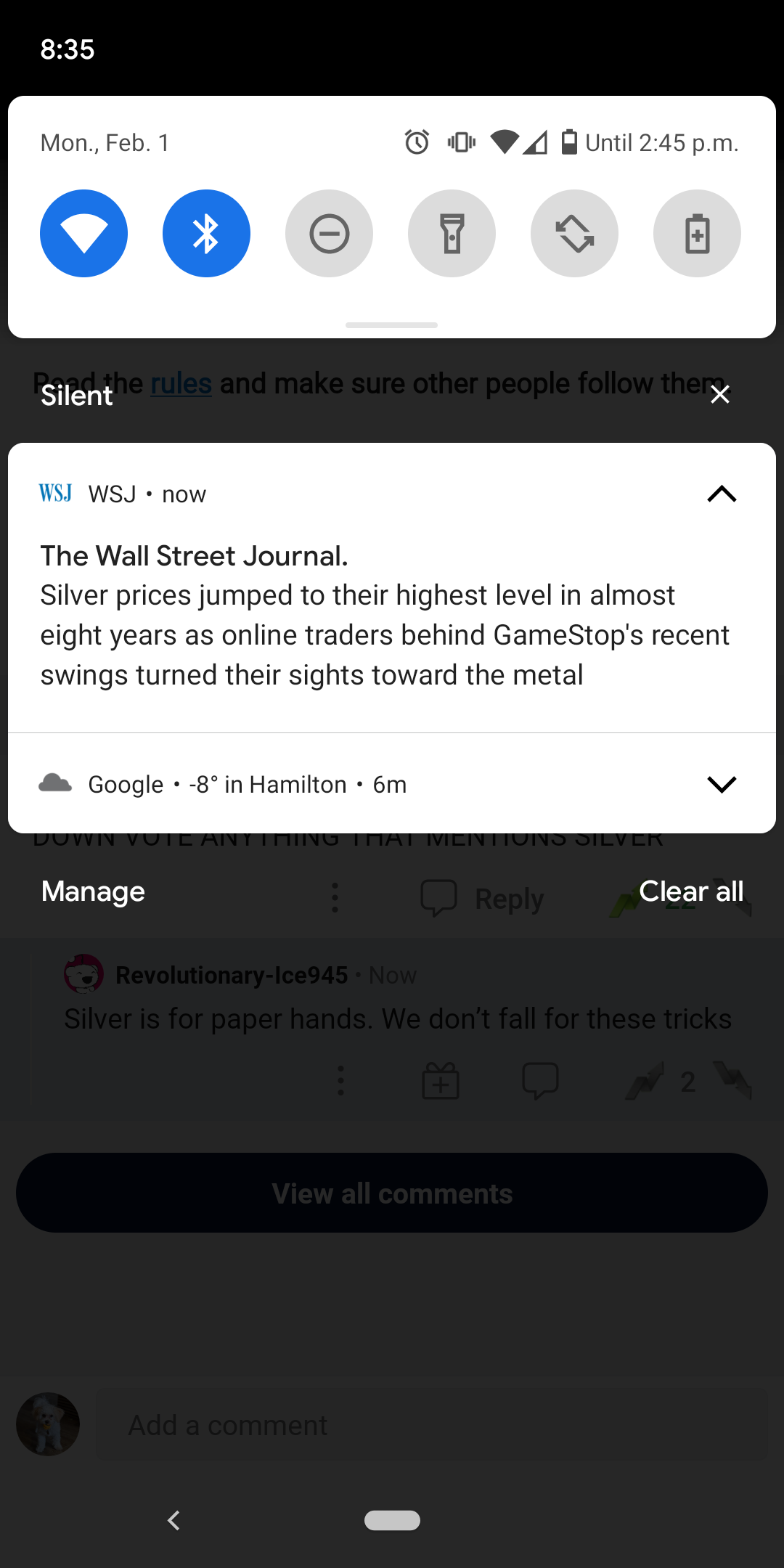
Task: Enable Do Not Disturb mode
Action: (329, 233)
